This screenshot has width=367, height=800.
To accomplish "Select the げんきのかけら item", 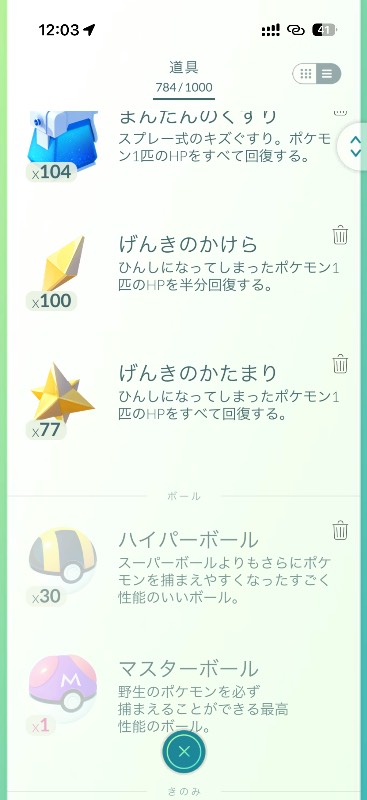I will point(183,272).
